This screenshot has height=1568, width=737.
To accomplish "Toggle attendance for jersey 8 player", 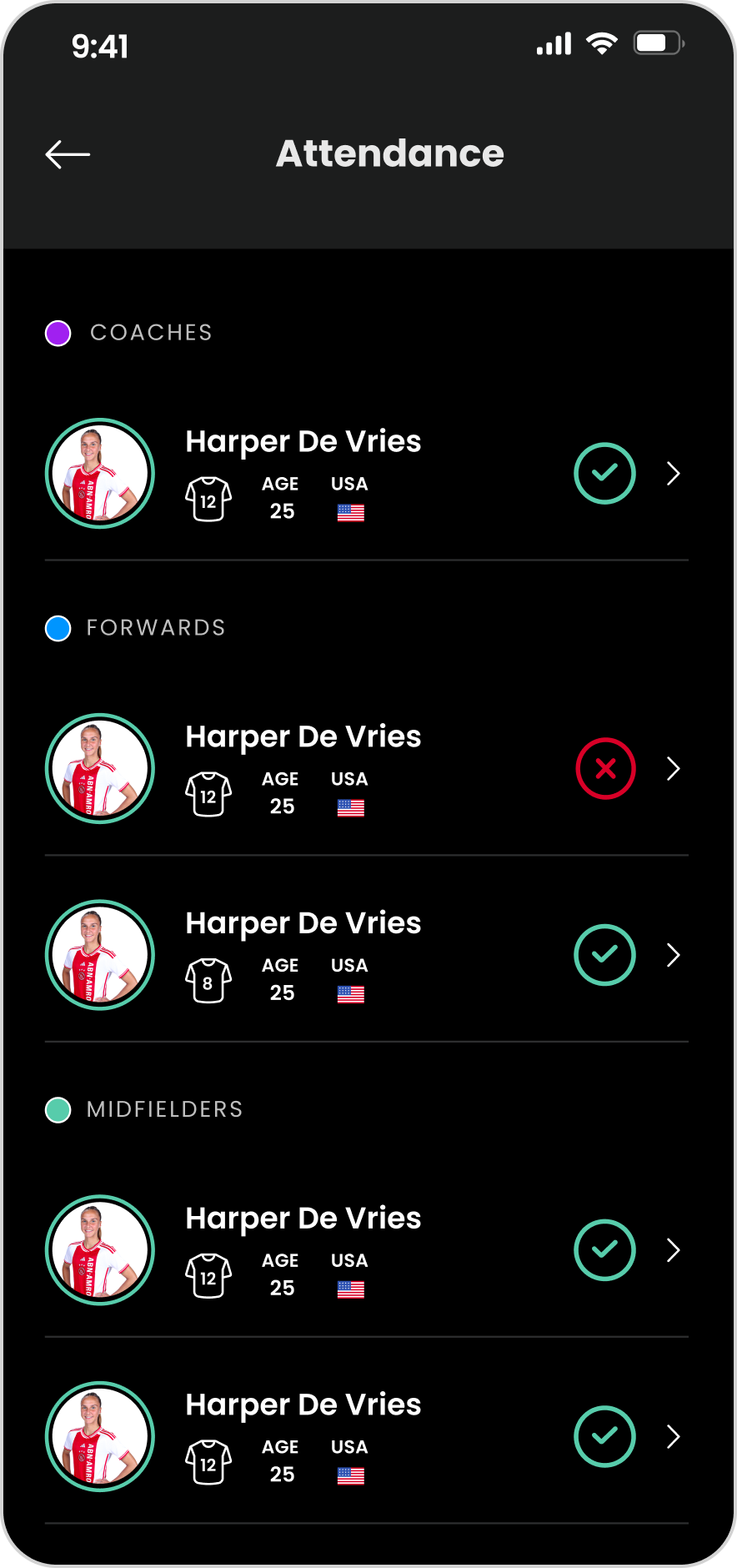I will click(605, 955).
